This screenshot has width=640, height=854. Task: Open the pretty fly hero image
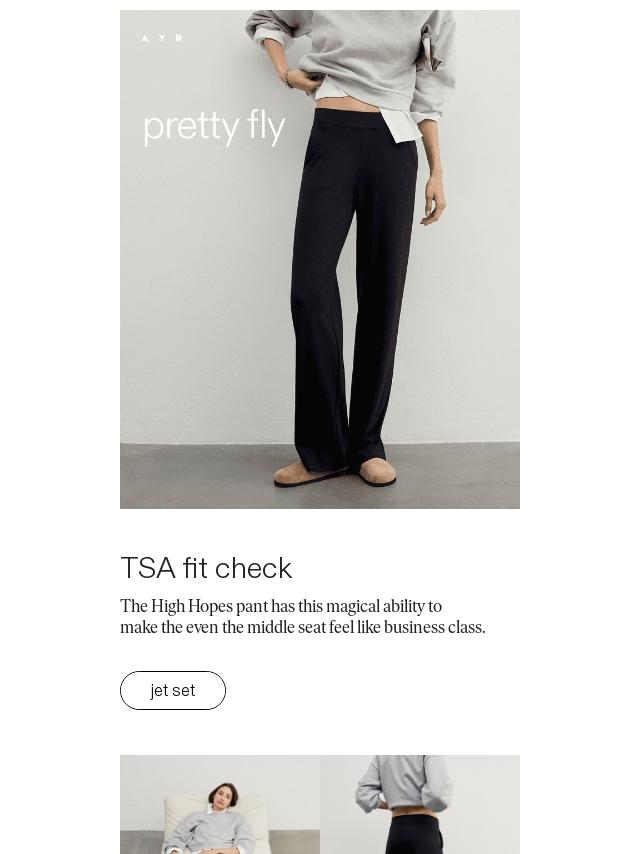(320, 259)
